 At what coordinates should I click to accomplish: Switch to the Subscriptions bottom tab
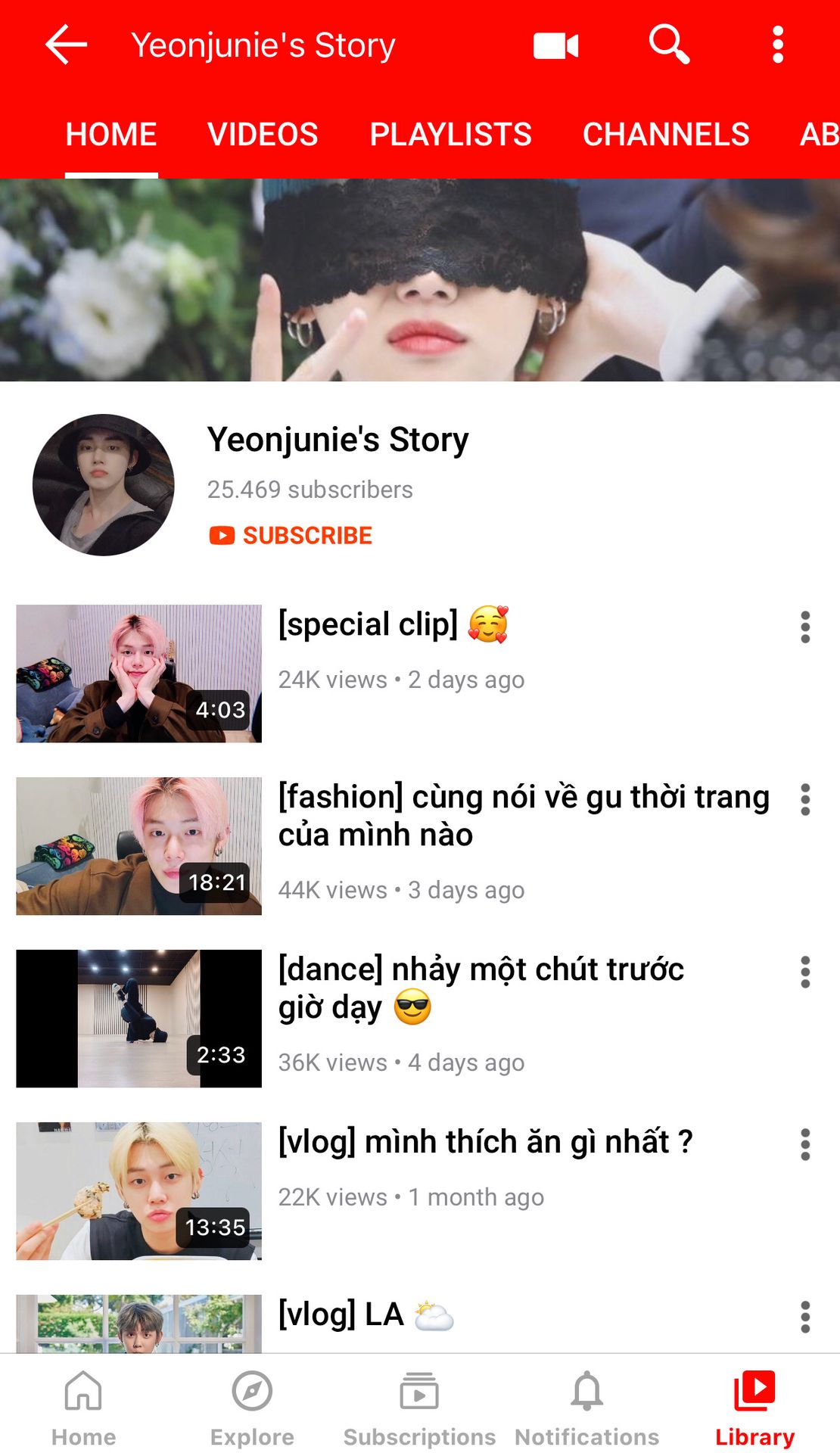pyautogui.click(x=419, y=1406)
